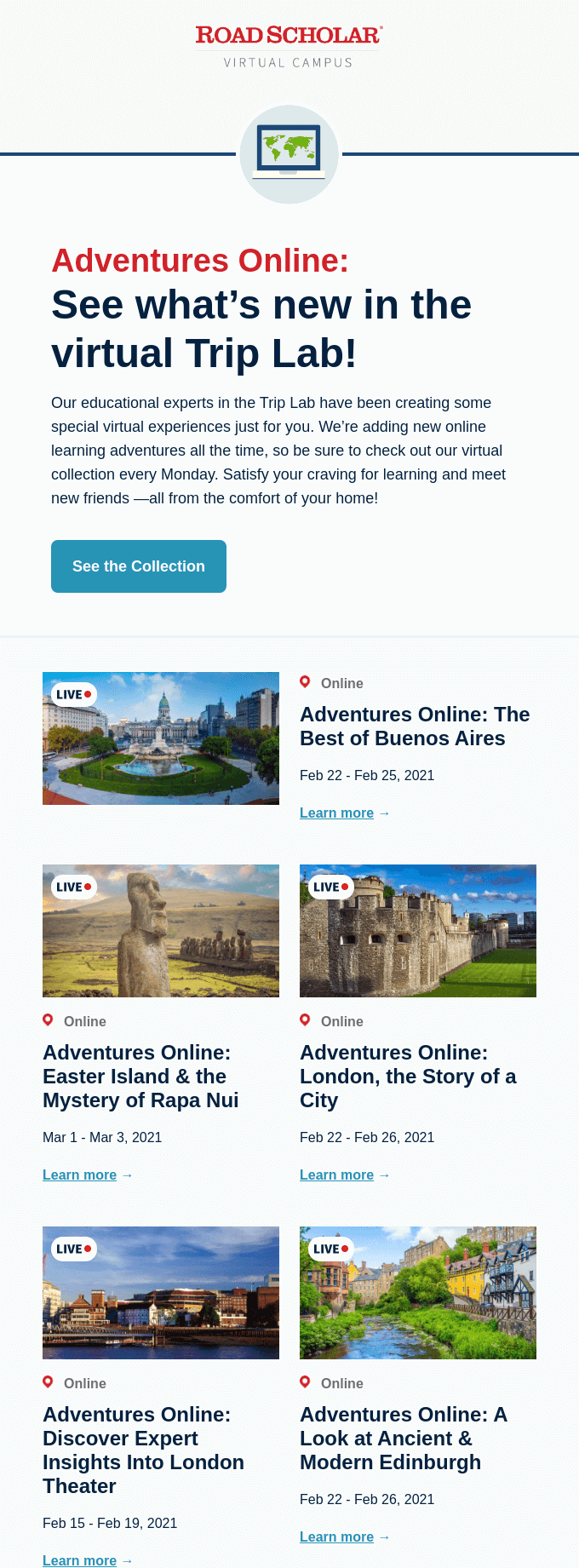Open the London Theater image tile
Image resolution: width=579 pixels, height=1568 pixels.
click(161, 1293)
